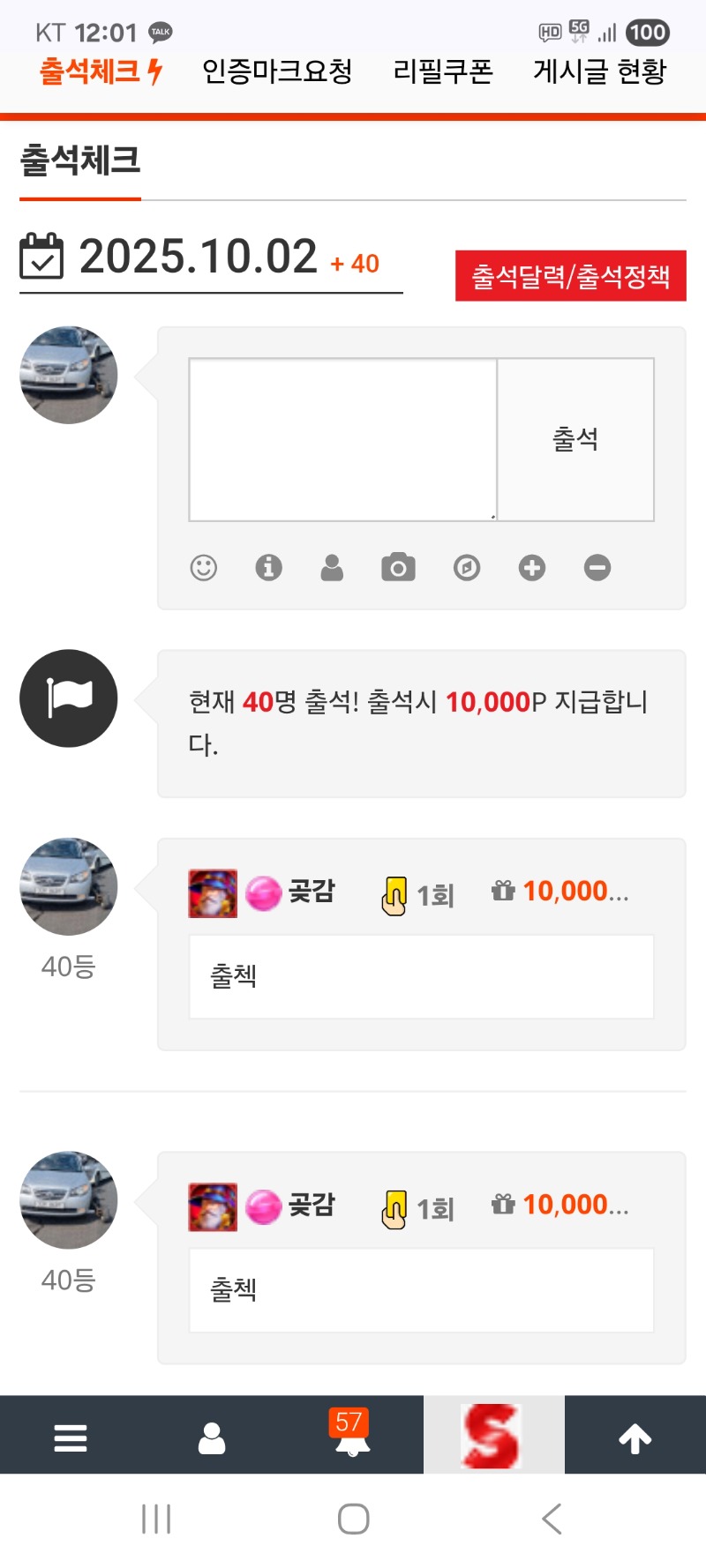Open the 리필쿠폰 tab
Screen dimensions: 706x1568
(x=442, y=71)
